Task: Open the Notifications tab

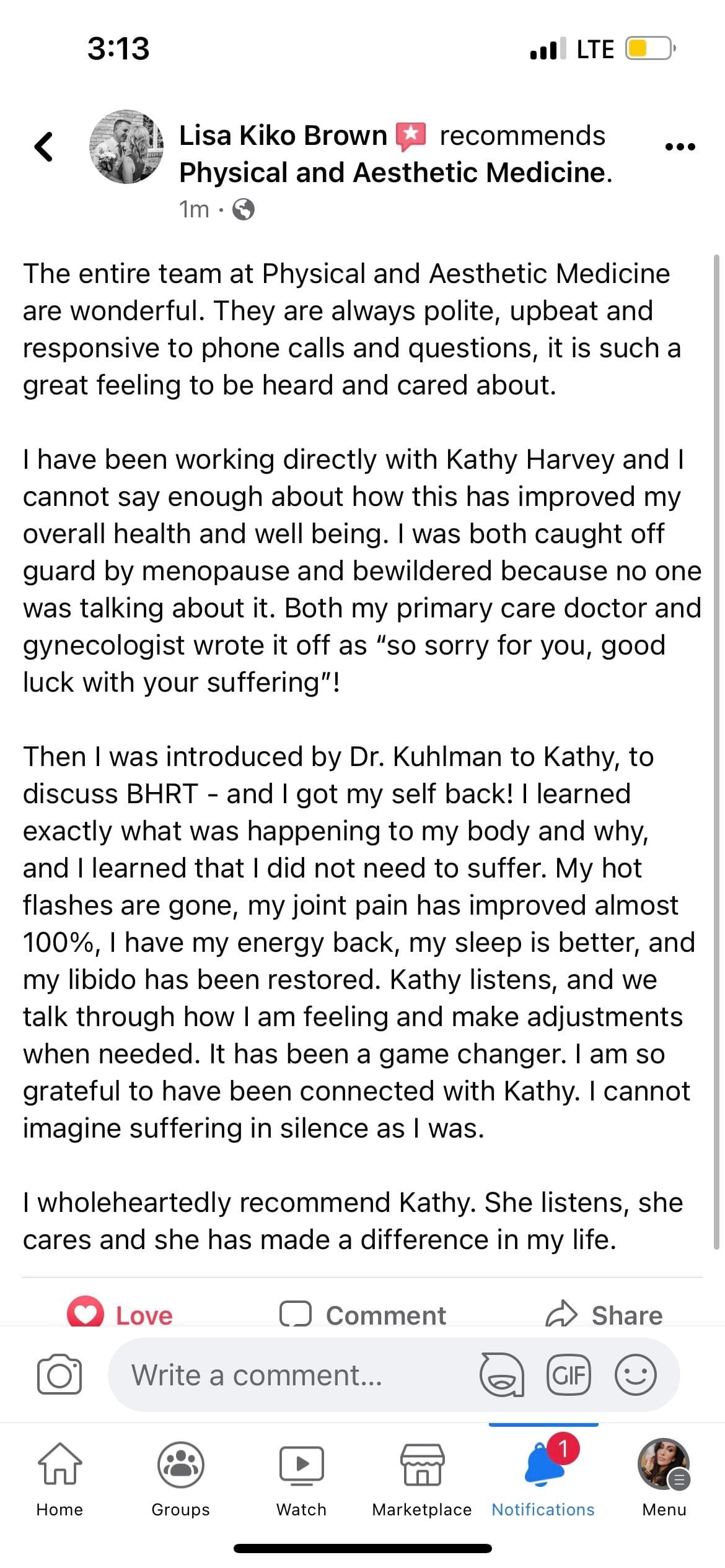Action: tap(543, 1480)
